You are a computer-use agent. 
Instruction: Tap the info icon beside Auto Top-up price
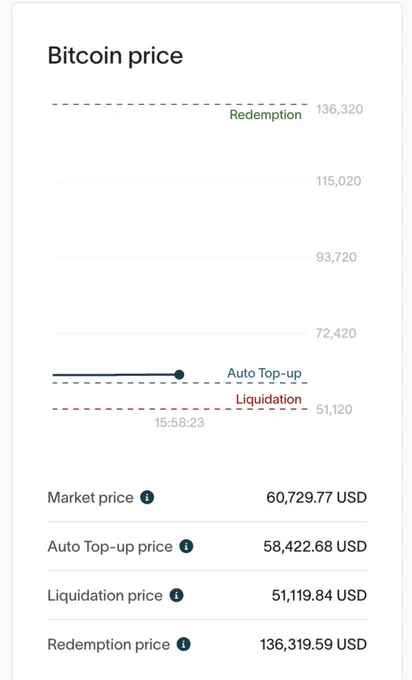[186, 546]
